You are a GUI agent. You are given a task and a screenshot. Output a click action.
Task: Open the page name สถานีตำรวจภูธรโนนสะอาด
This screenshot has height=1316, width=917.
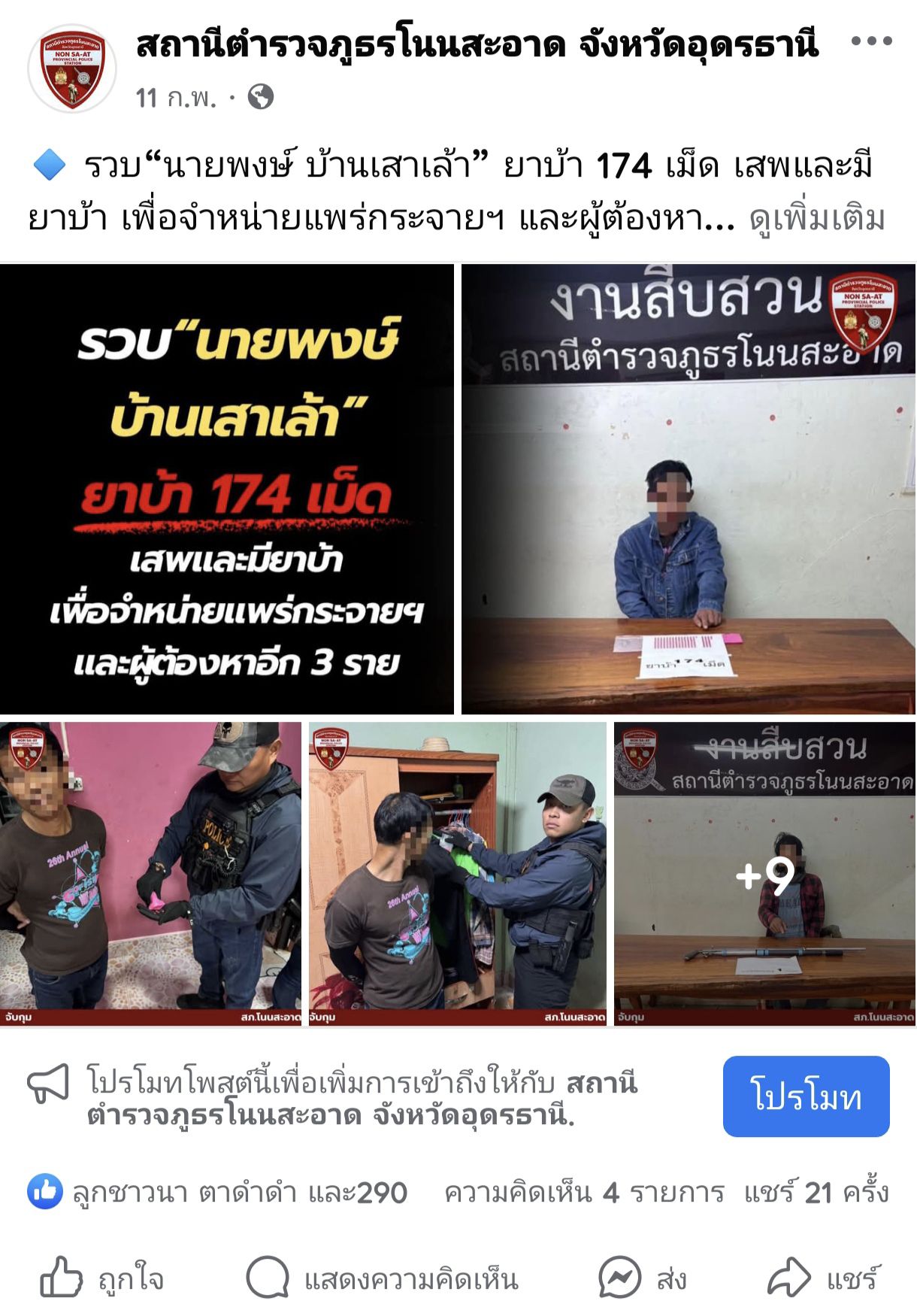477,45
